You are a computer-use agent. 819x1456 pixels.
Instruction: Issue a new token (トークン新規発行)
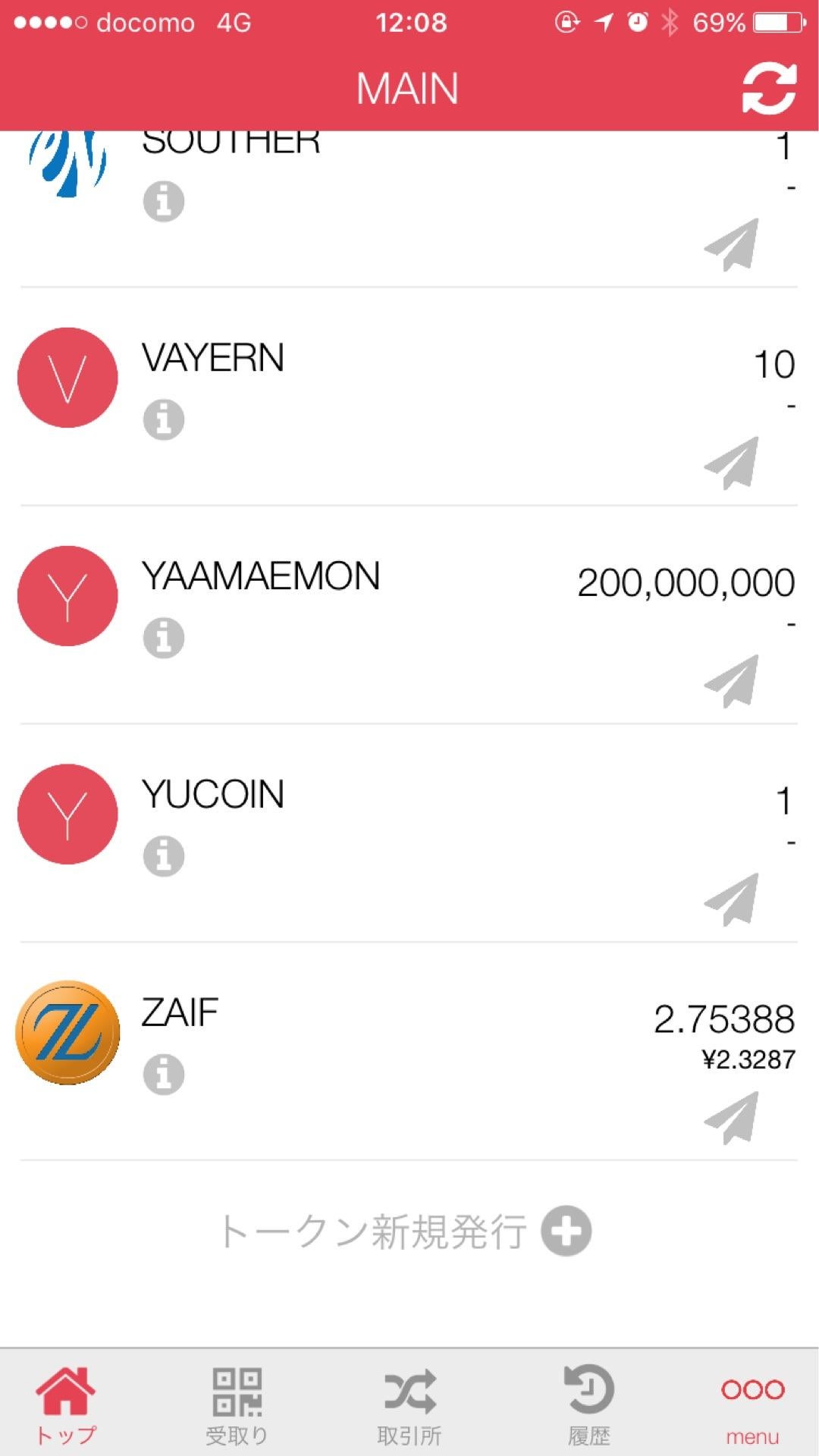(x=406, y=1231)
